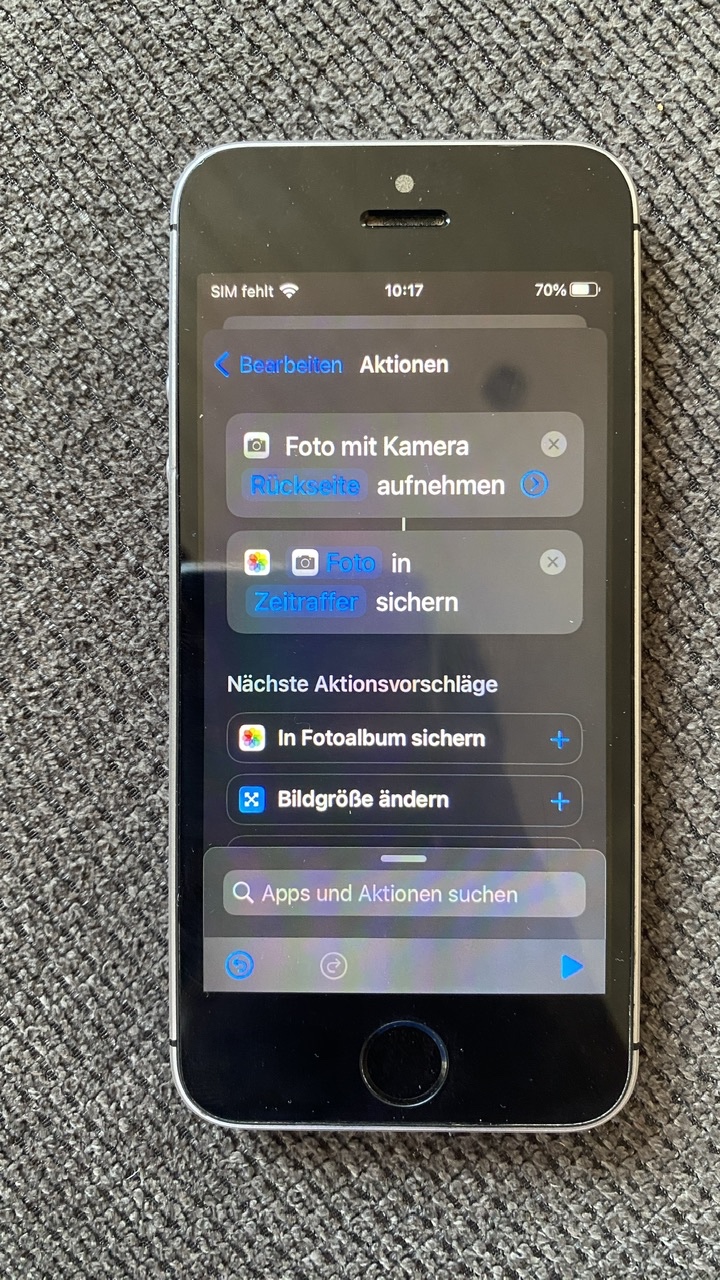Undo the last change
The image size is (720, 1280).
coord(240,966)
